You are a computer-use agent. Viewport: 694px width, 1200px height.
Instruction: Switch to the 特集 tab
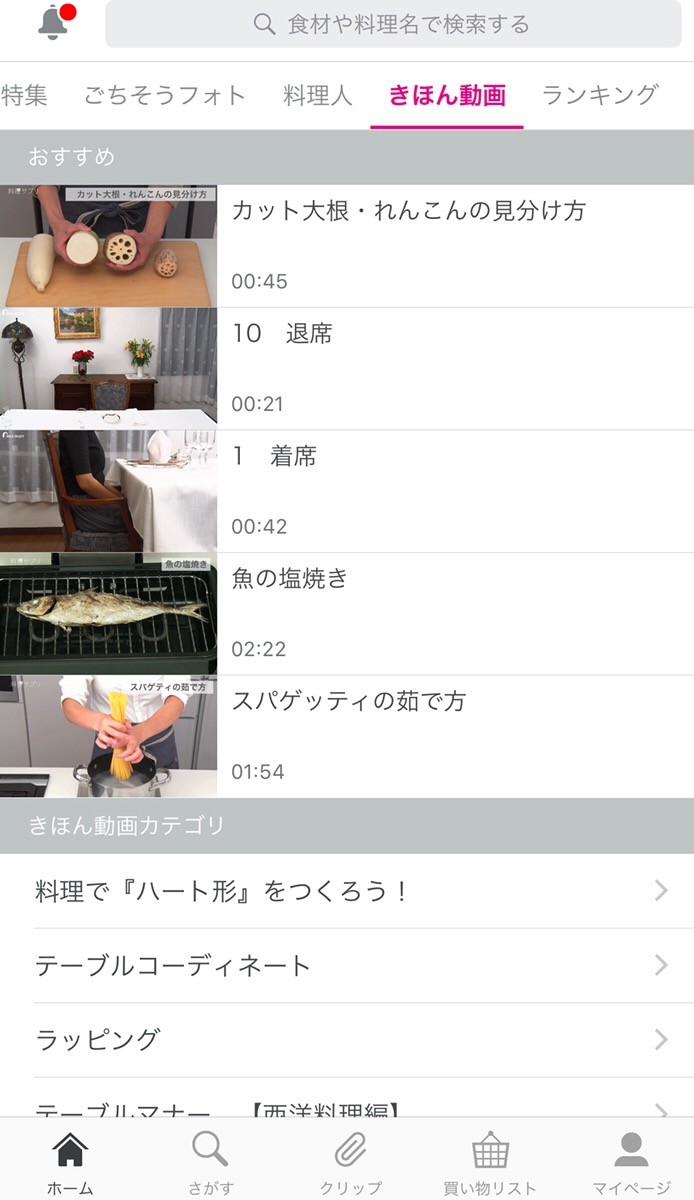[x=24, y=95]
